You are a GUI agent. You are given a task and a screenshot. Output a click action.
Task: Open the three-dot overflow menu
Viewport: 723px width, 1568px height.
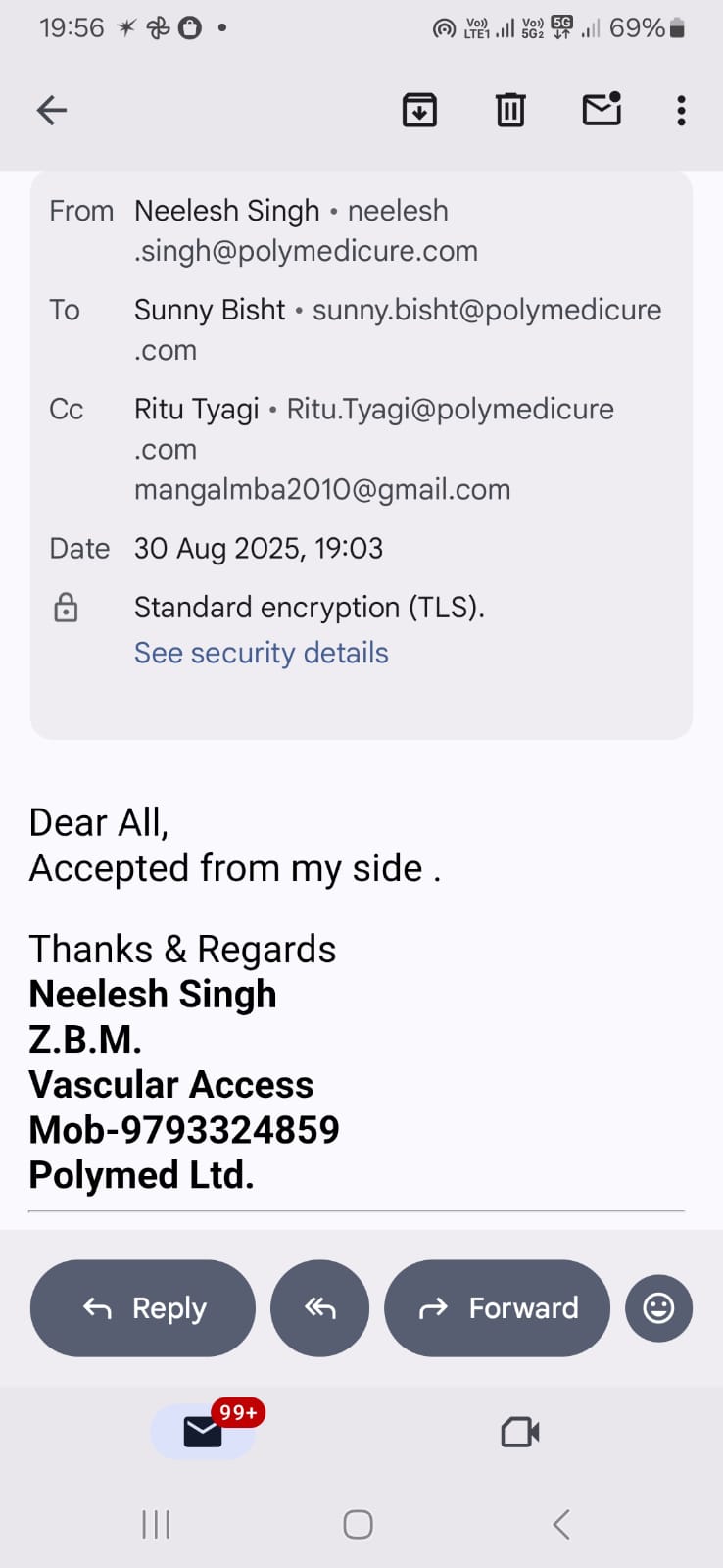(x=681, y=110)
